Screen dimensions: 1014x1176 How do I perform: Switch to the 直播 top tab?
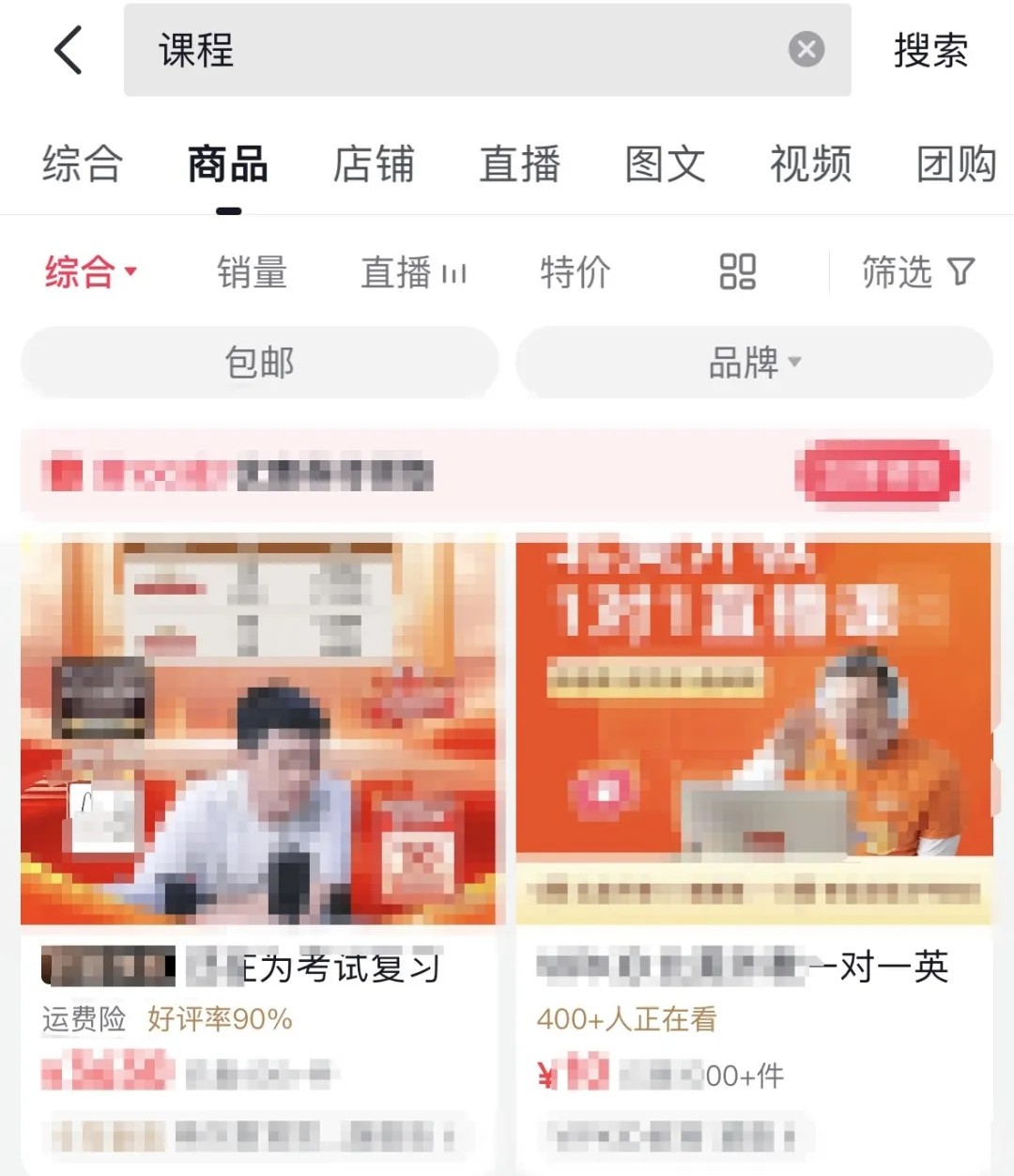pos(519,164)
